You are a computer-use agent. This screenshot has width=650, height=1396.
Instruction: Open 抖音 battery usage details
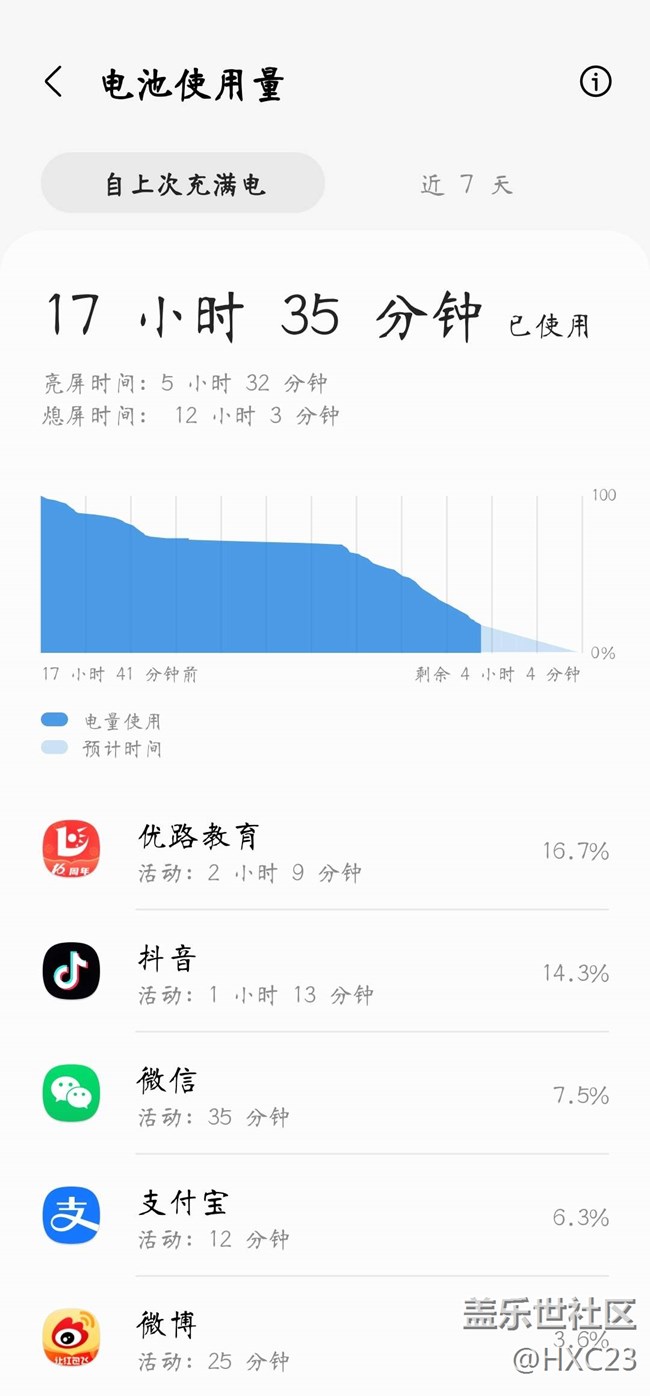[325, 971]
